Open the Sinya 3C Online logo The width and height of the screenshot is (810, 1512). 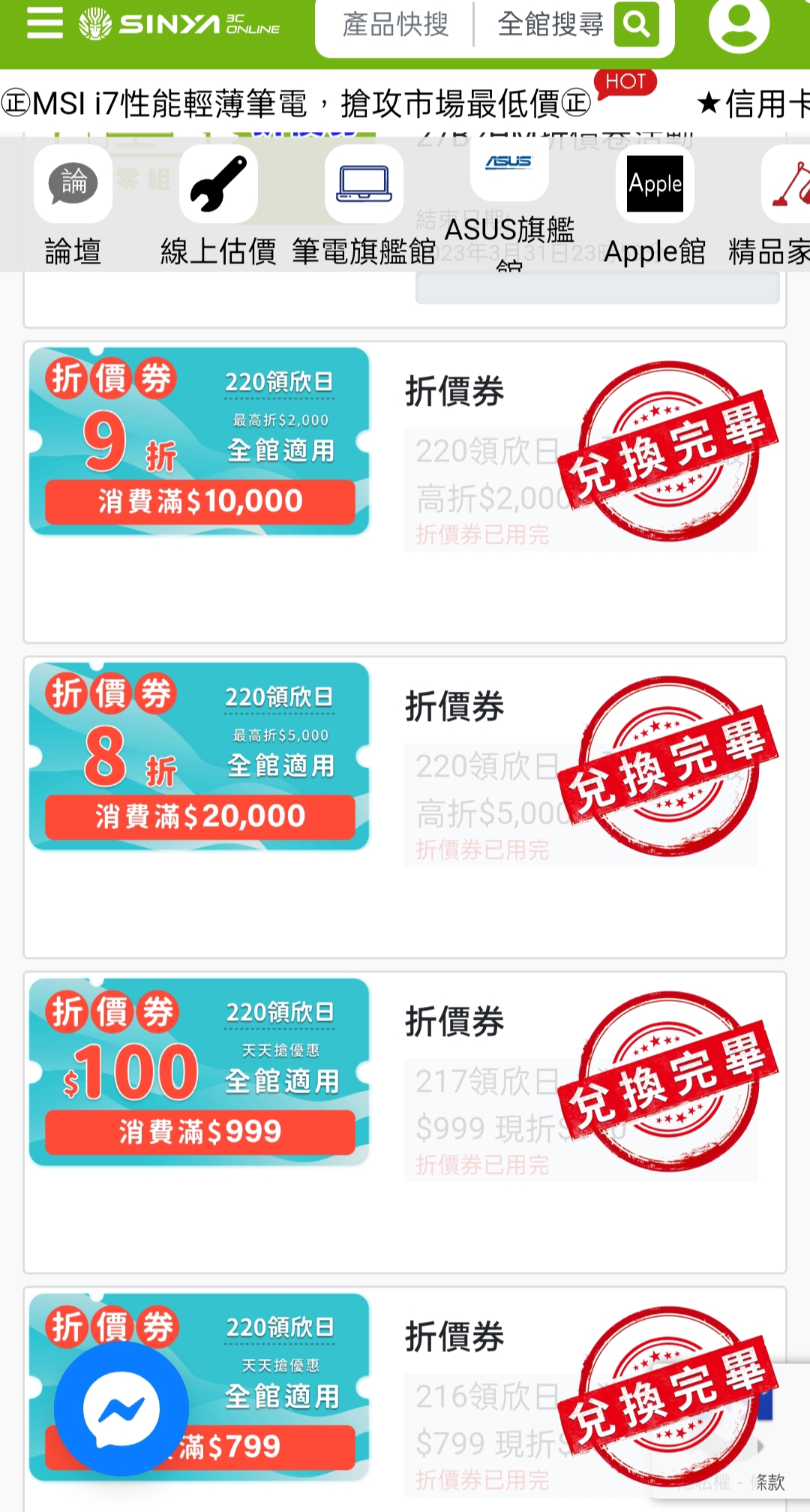pos(180,25)
